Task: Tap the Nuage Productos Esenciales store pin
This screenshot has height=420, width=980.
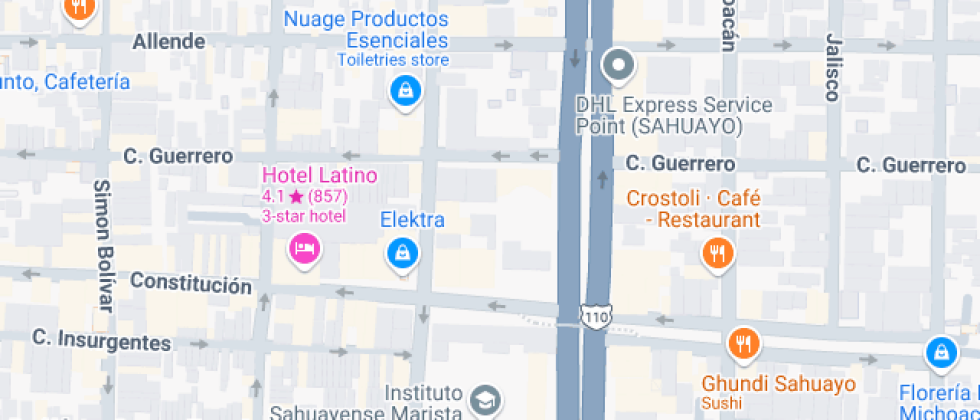Action: tap(405, 92)
